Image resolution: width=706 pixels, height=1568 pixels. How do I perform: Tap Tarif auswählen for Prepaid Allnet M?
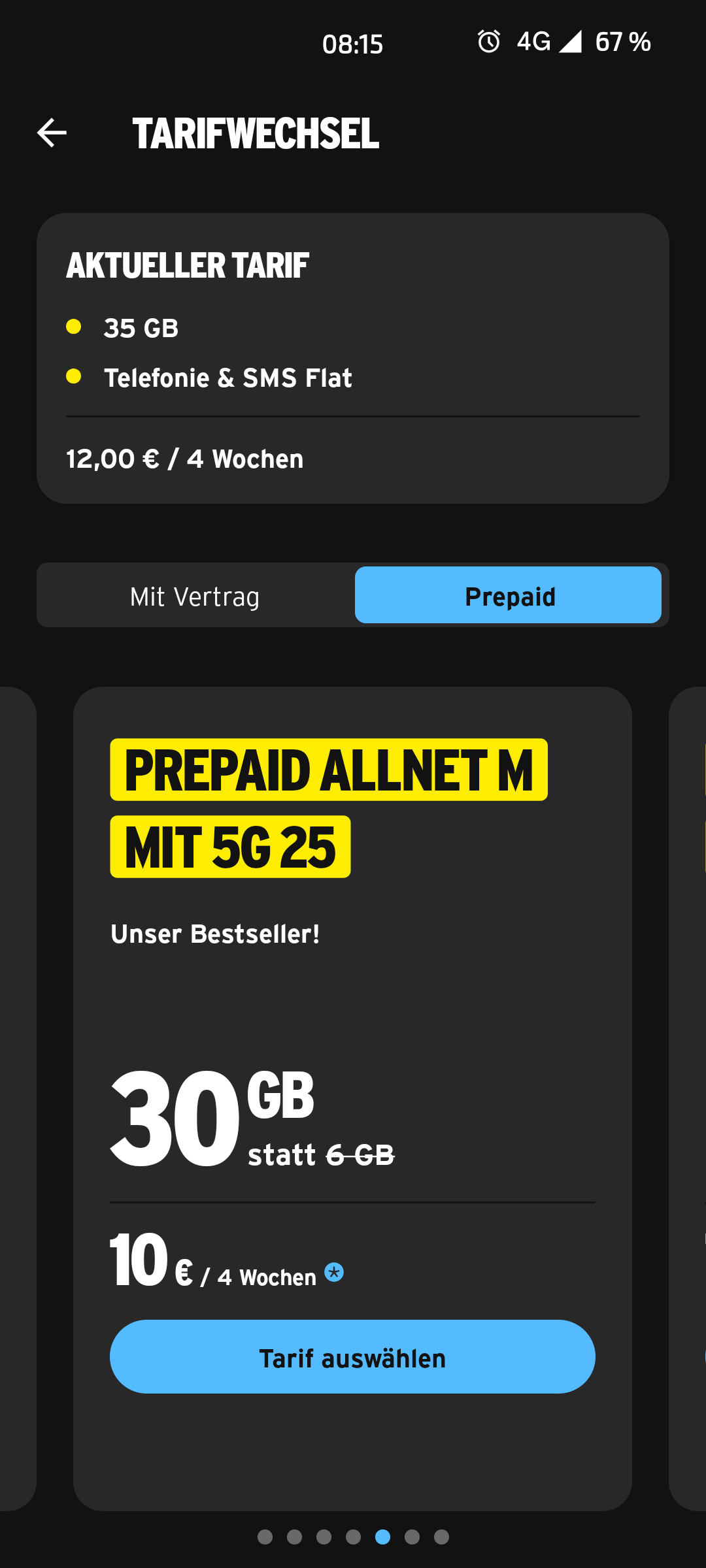click(x=352, y=1357)
